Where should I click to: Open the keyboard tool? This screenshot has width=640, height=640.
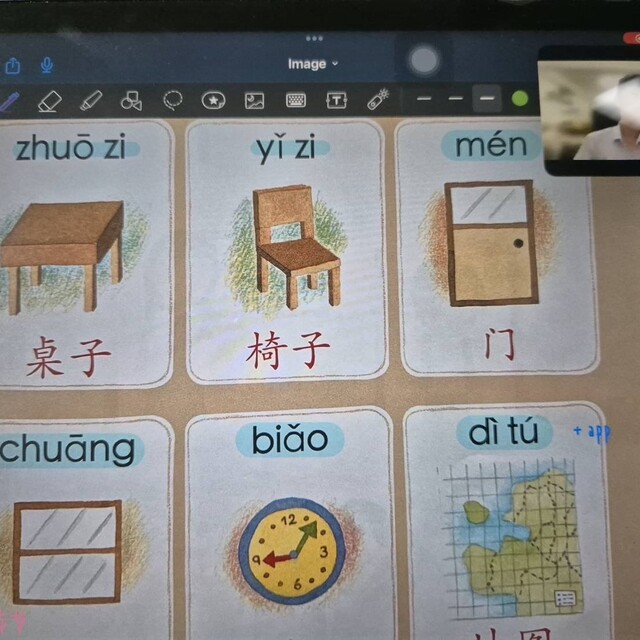pyautogui.click(x=296, y=100)
